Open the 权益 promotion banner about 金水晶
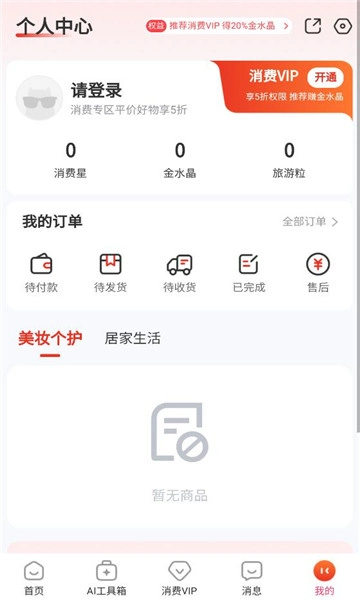 [x=218, y=26]
